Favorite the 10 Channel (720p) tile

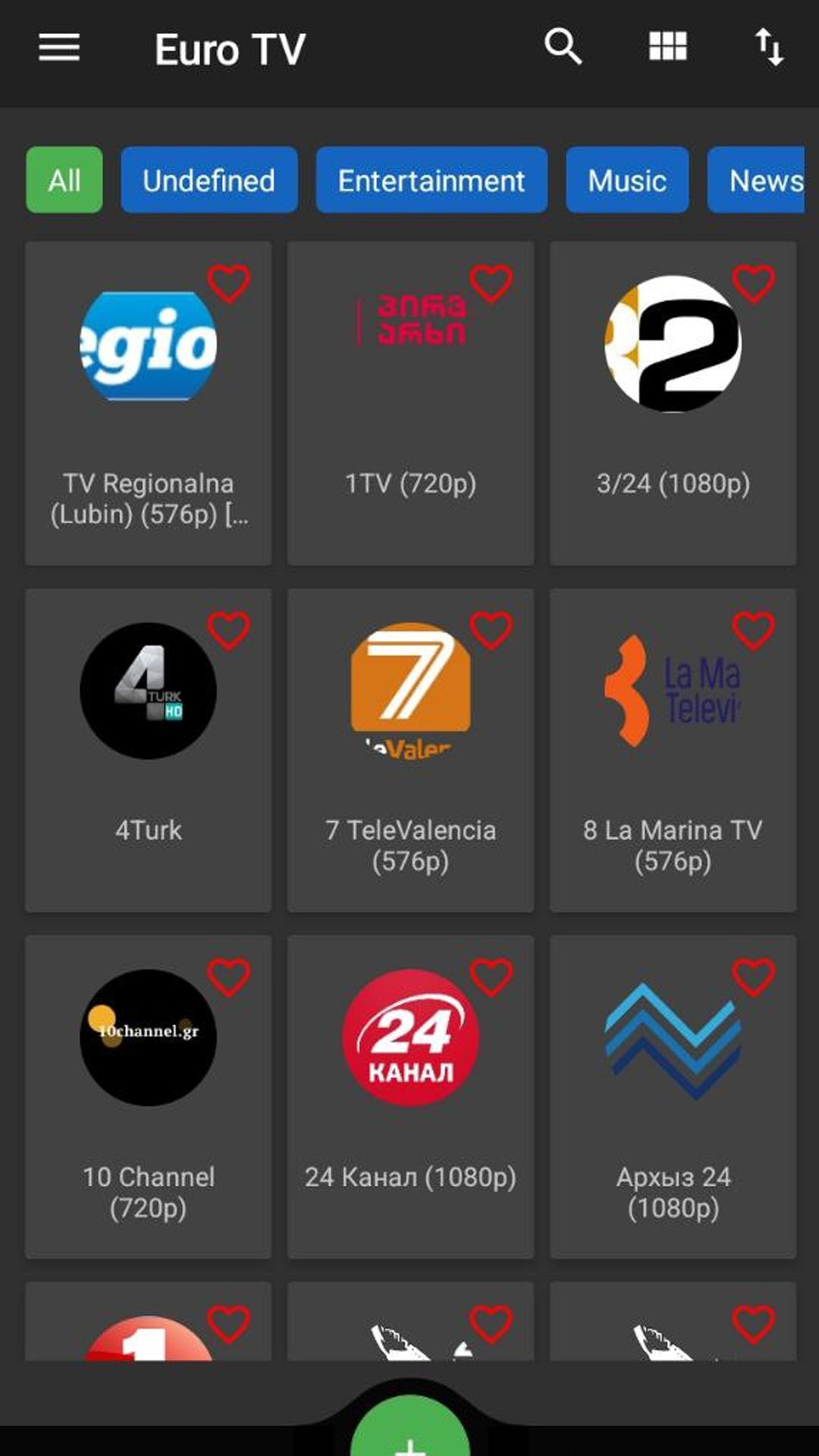click(x=229, y=977)
